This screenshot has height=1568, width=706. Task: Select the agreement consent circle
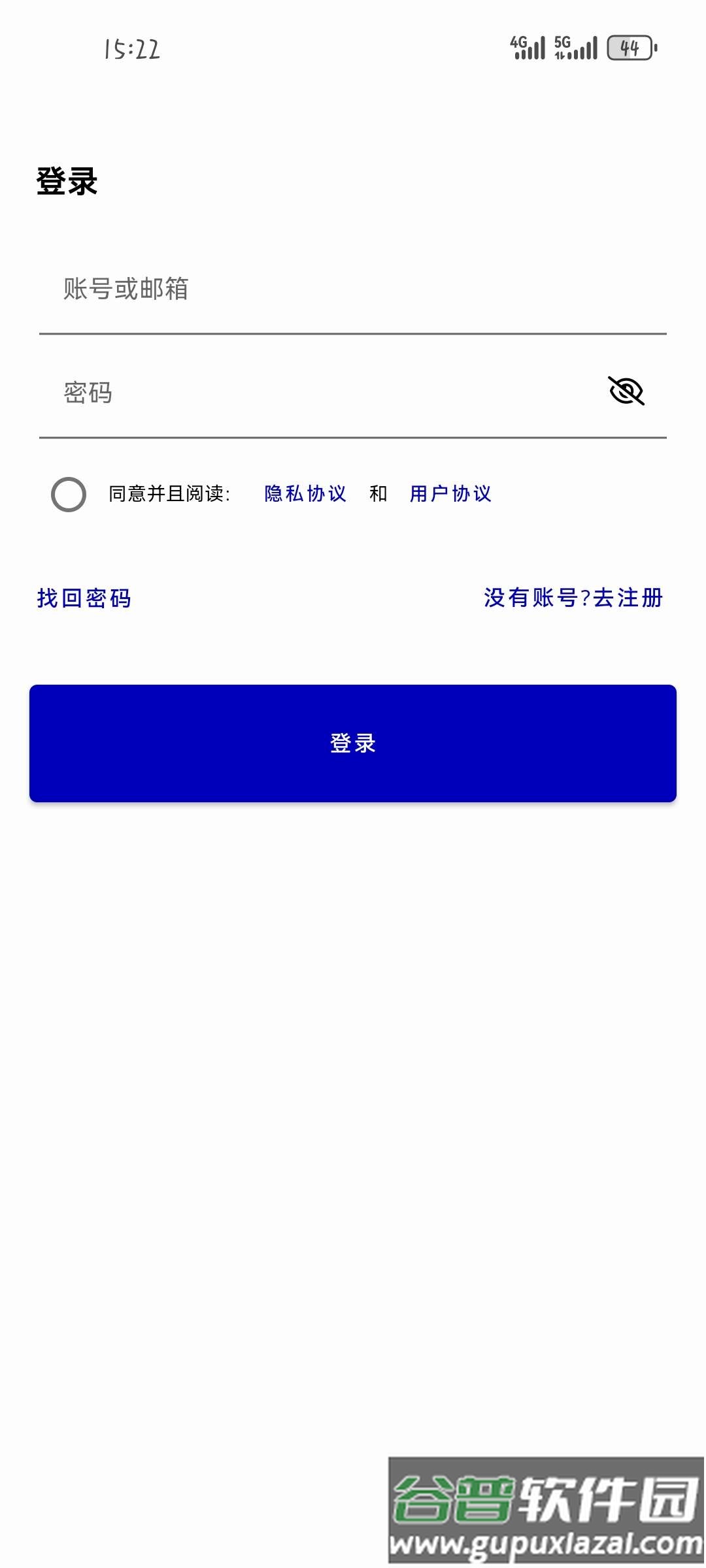68,495
